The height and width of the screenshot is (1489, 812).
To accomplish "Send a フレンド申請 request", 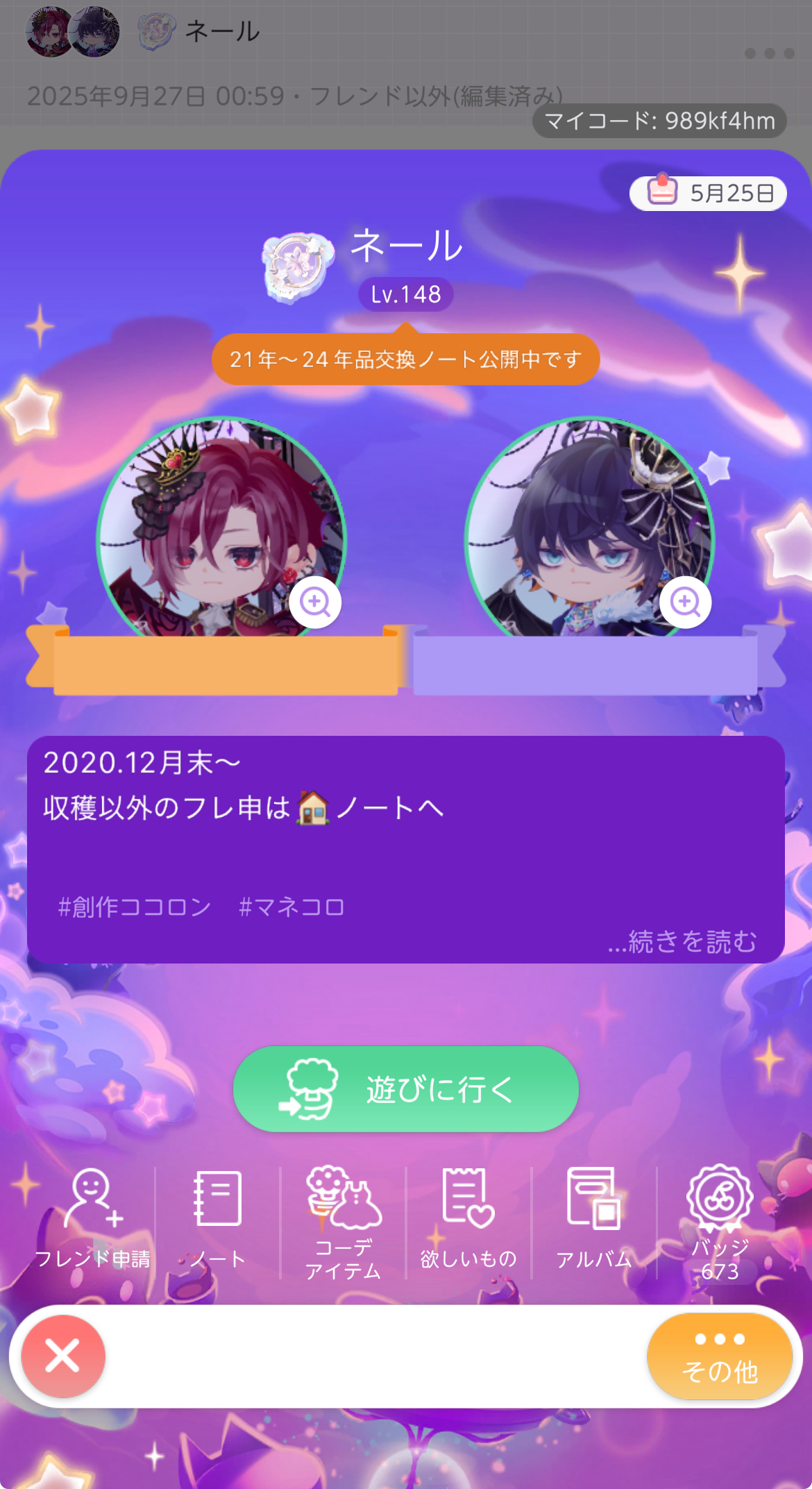I will point(93,1220).
